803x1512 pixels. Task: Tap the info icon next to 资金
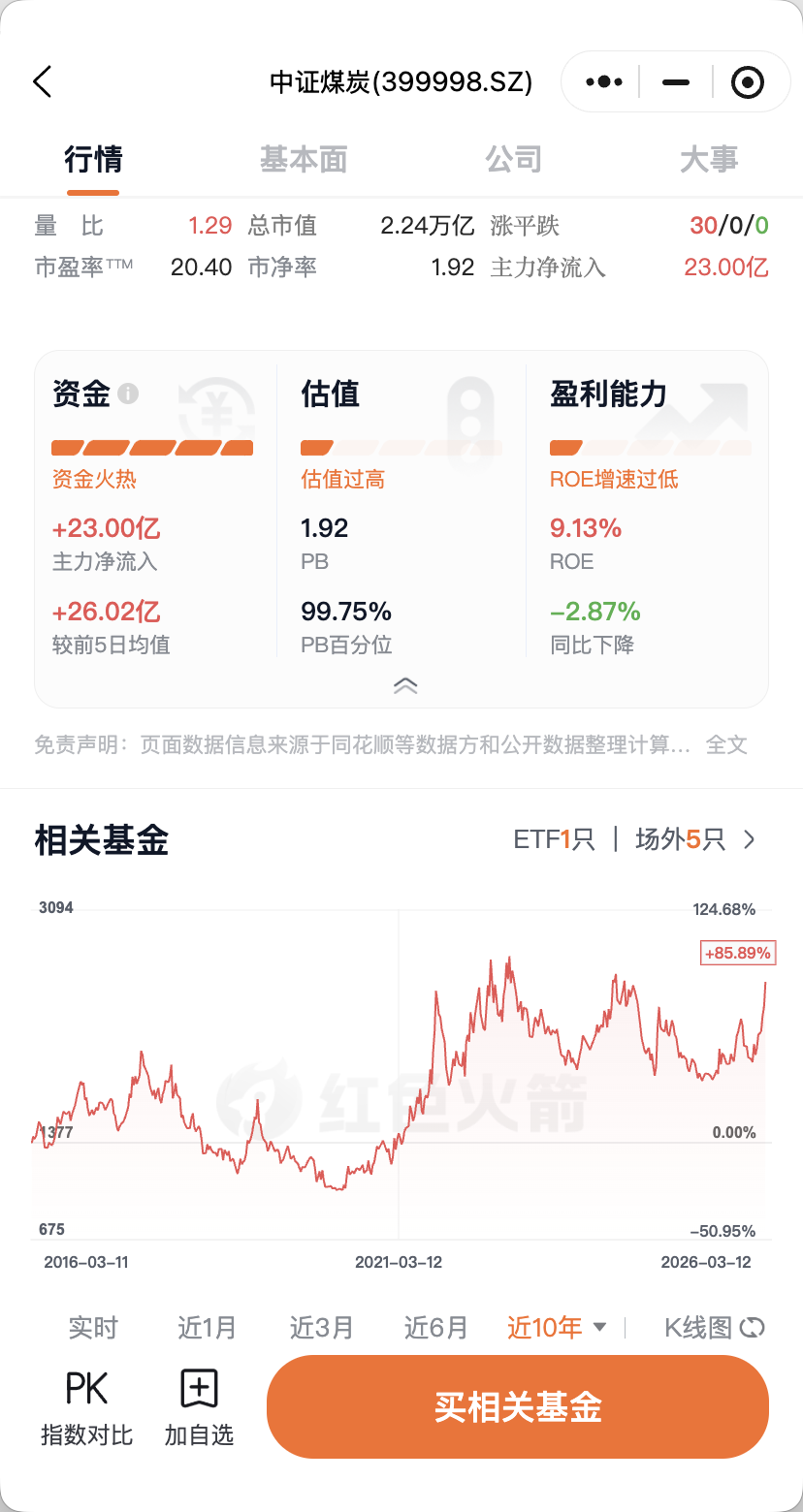click(x=128, y=394)
